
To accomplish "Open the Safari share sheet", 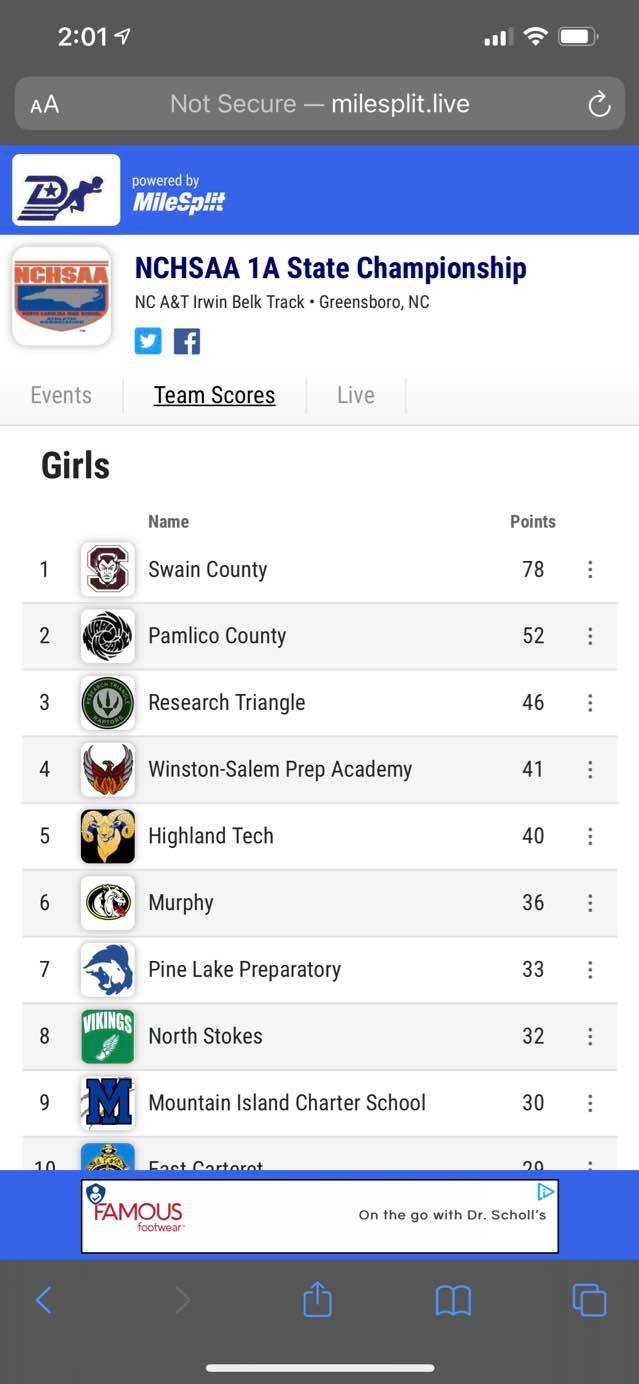I will point(317,1299).
